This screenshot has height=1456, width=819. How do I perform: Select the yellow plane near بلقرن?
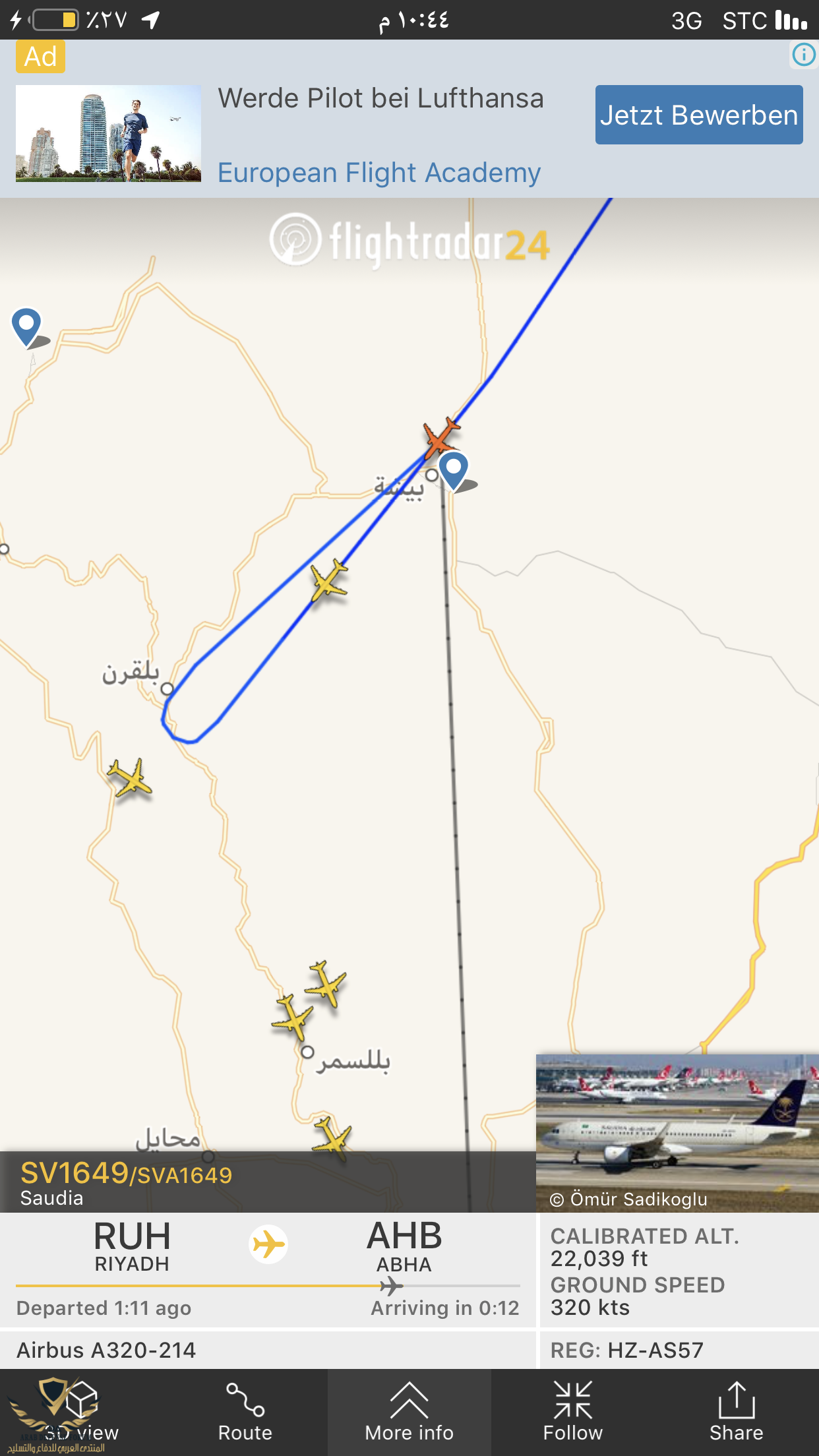tap(131, 778)
